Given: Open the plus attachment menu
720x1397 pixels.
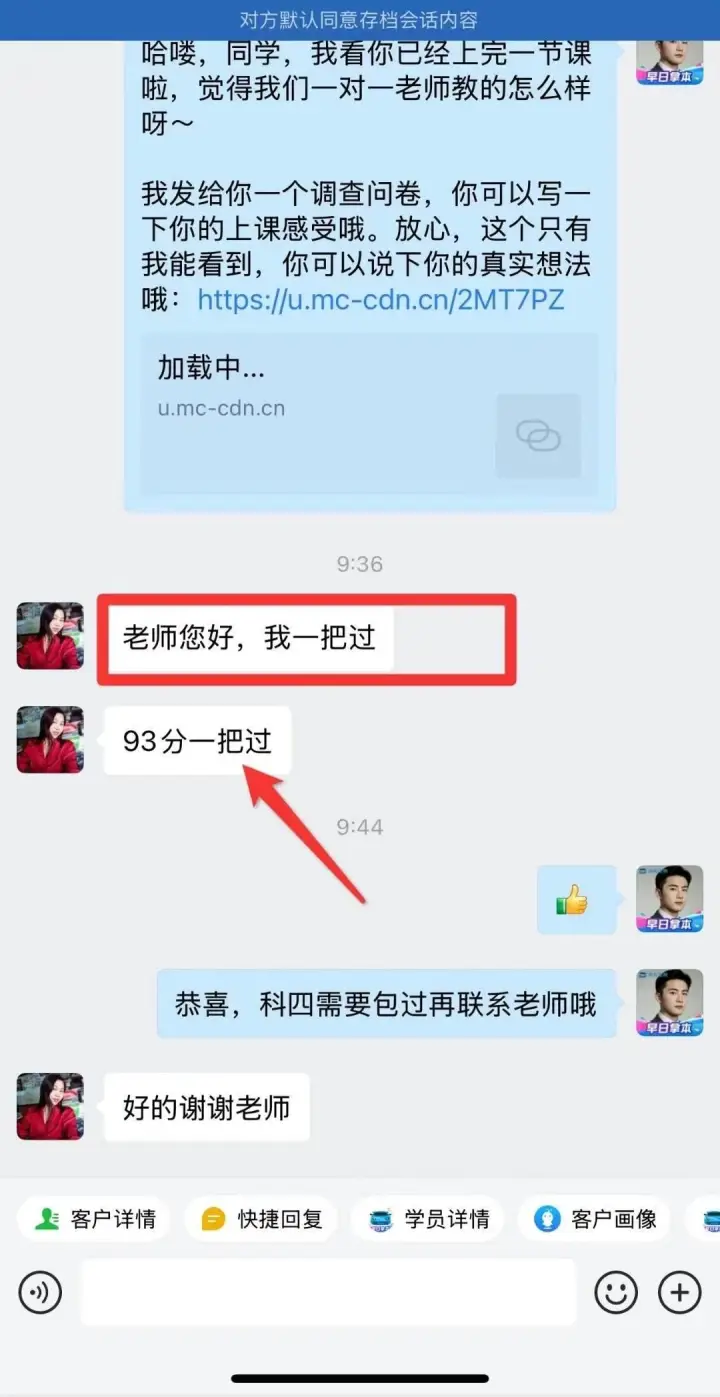Looking at the screenshot, I should coord(680,1292).
